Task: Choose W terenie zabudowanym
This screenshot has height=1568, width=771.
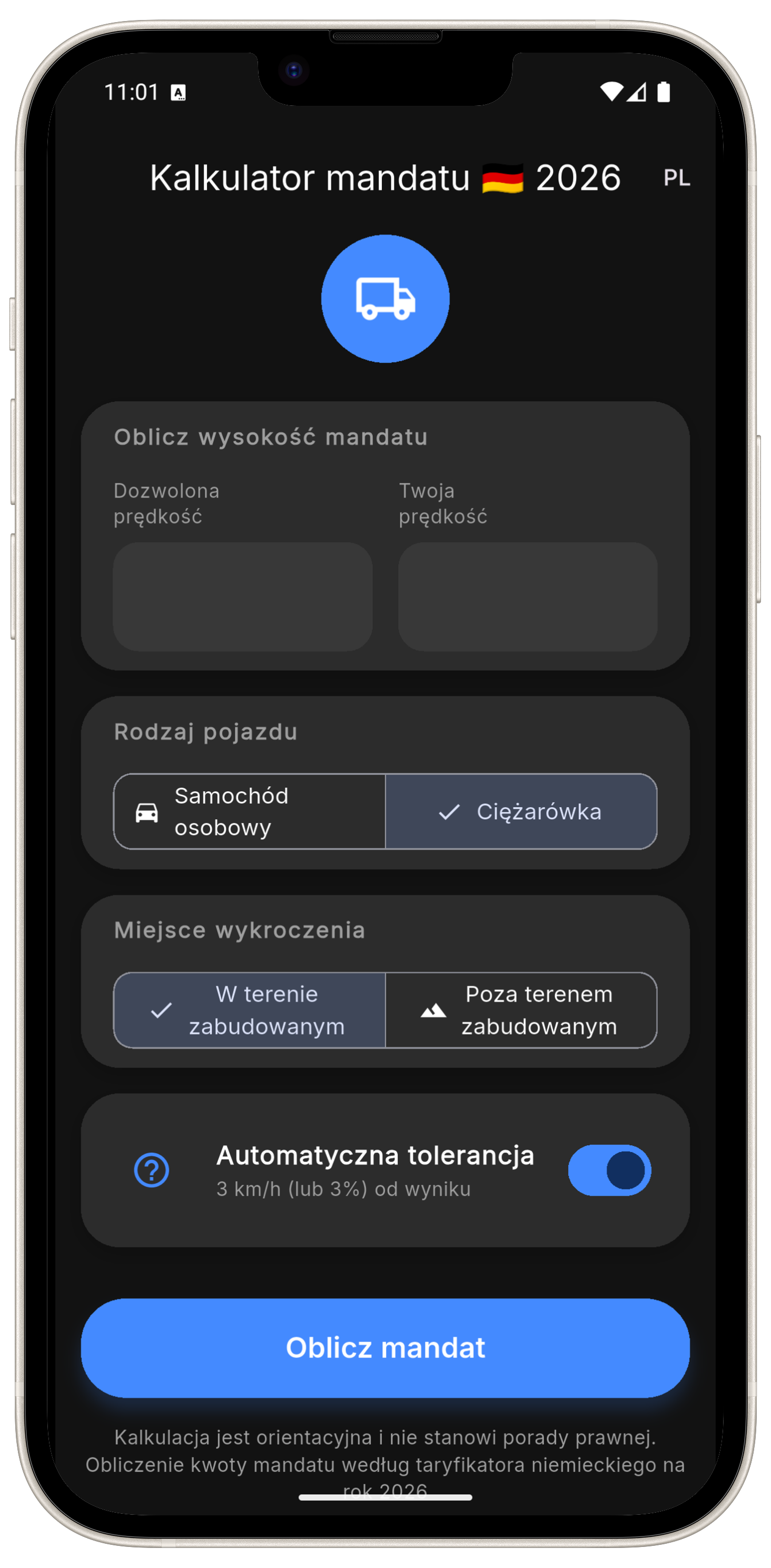Action: pos(250,1010)
